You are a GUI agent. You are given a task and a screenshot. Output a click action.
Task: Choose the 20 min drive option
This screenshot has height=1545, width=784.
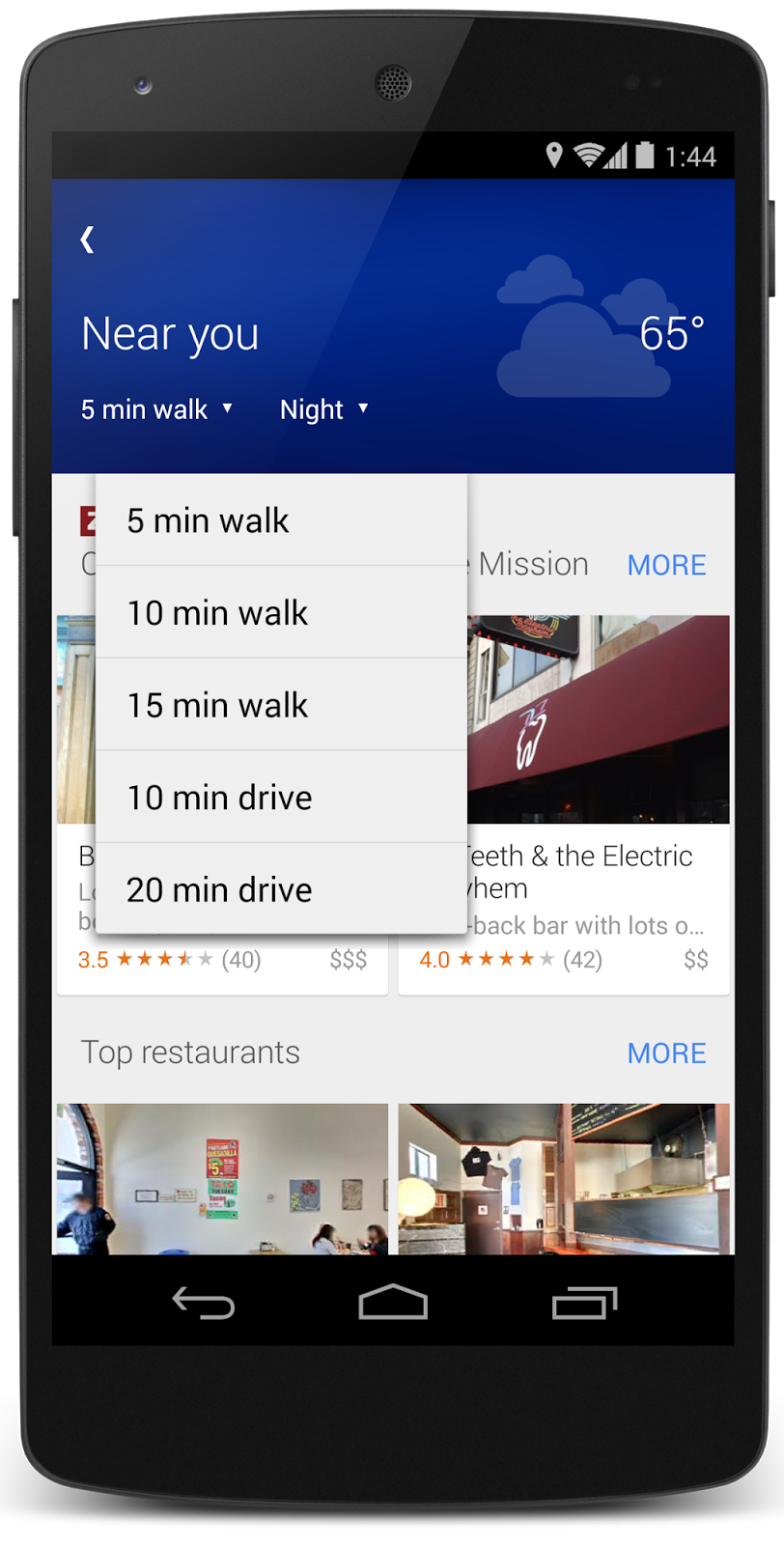point(281,889)
